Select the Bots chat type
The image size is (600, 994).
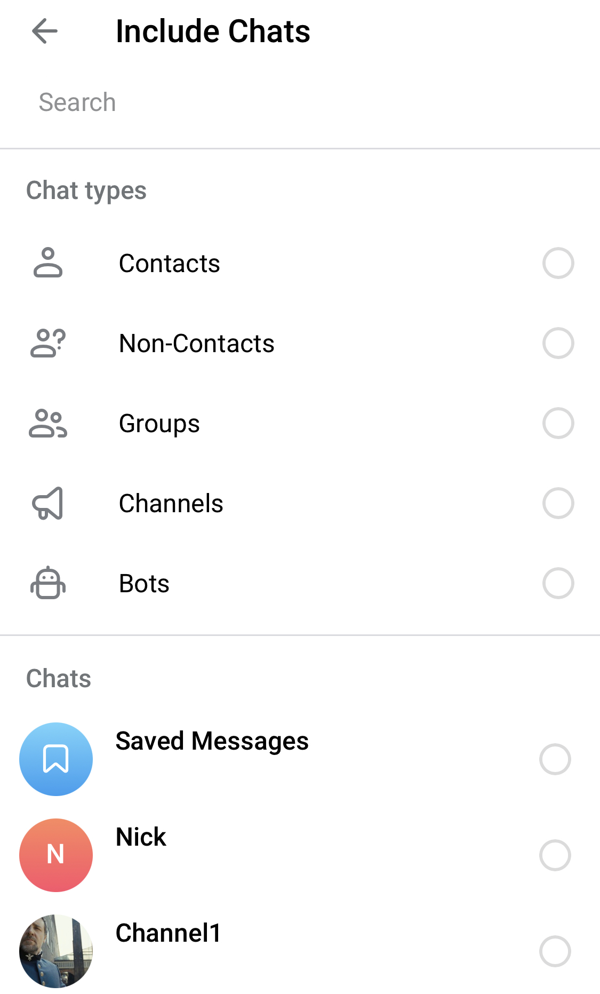pyautogui.click(x=557, y=583)
